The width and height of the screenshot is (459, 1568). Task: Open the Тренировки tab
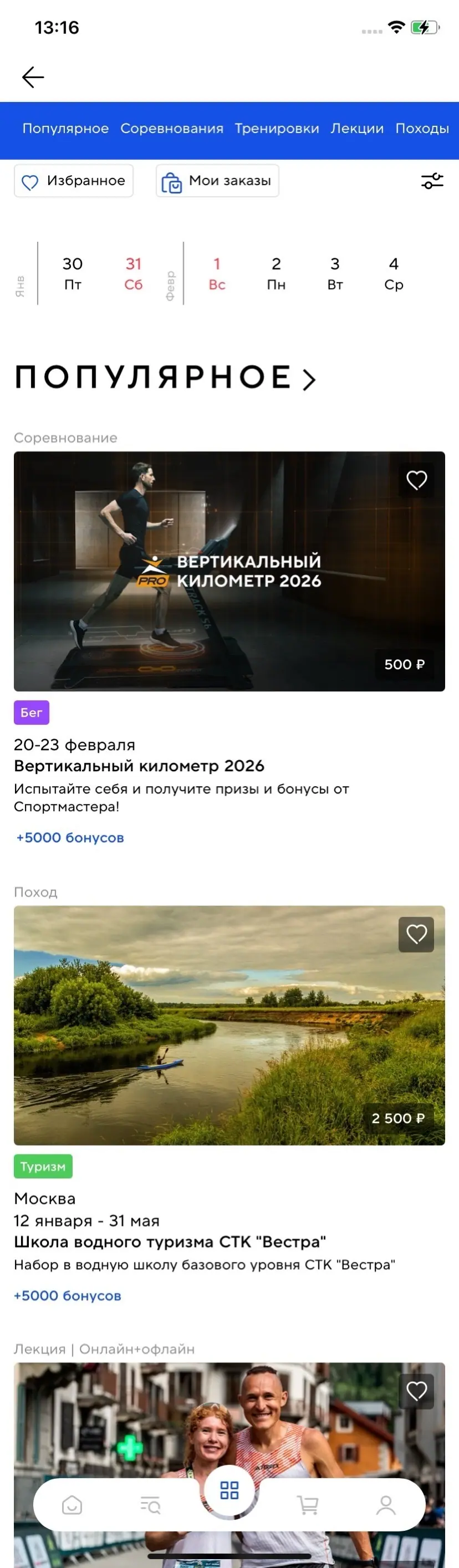[277, 129]
